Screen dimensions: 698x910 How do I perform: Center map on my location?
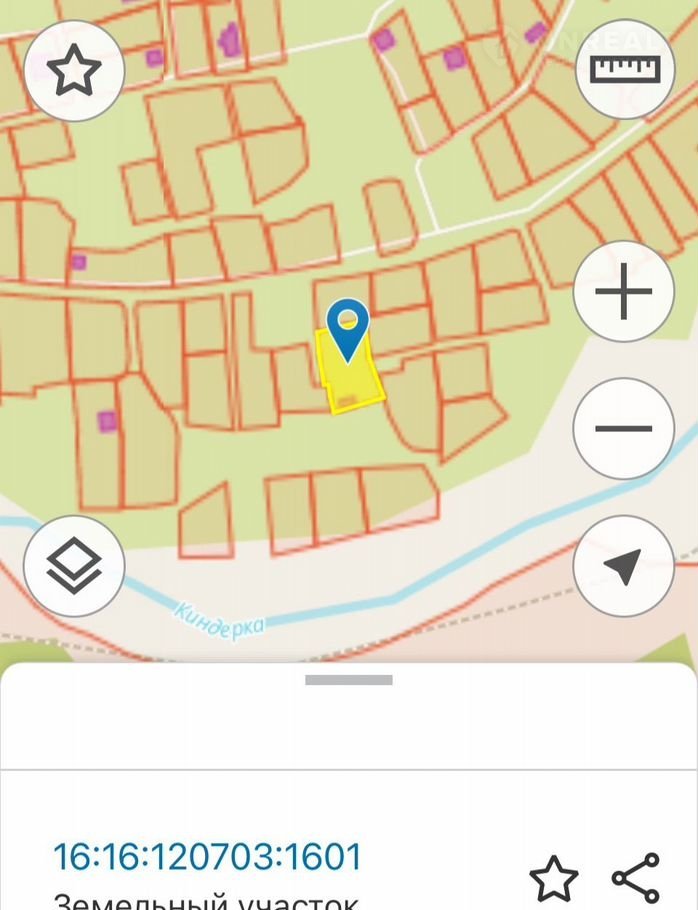click(623, 566)
